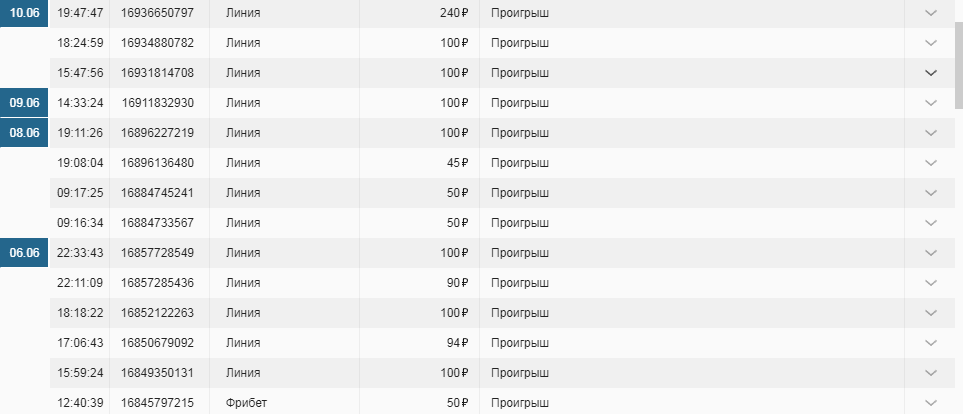
Task: Expand bet 16884745241 chevron
Action: (x=931, y=193)
